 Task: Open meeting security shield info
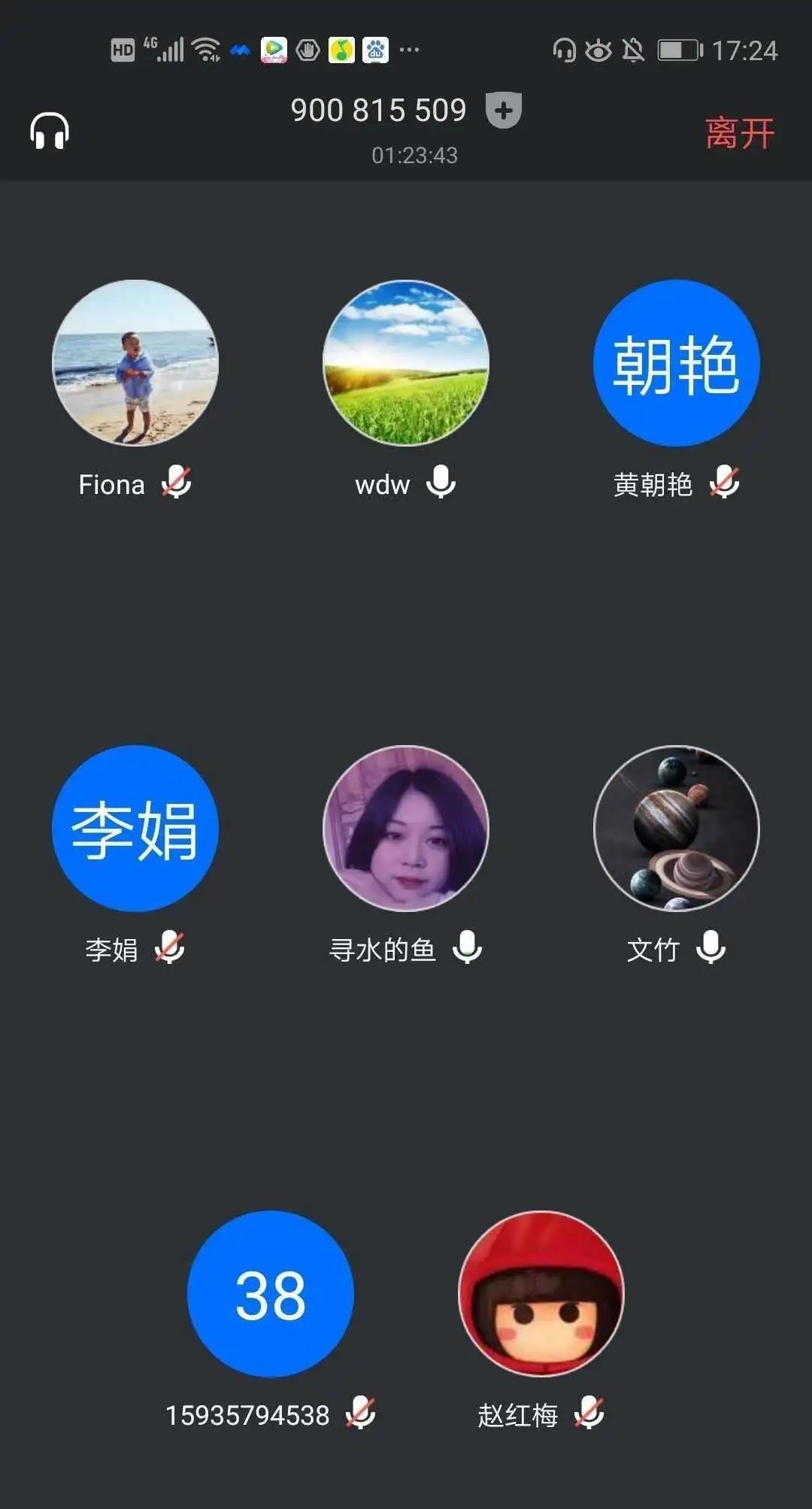pyautogui.click(x=504, y=111)
